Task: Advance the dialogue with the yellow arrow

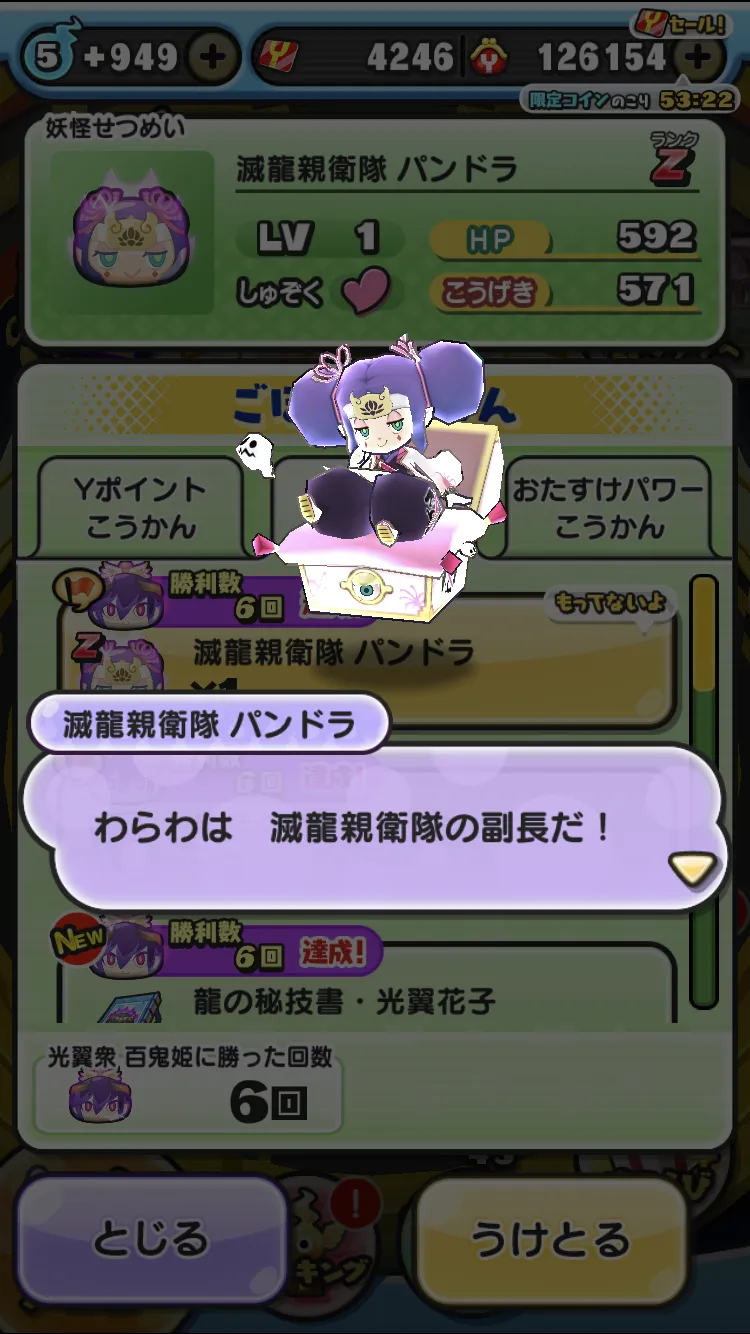Action: [692, 868]
